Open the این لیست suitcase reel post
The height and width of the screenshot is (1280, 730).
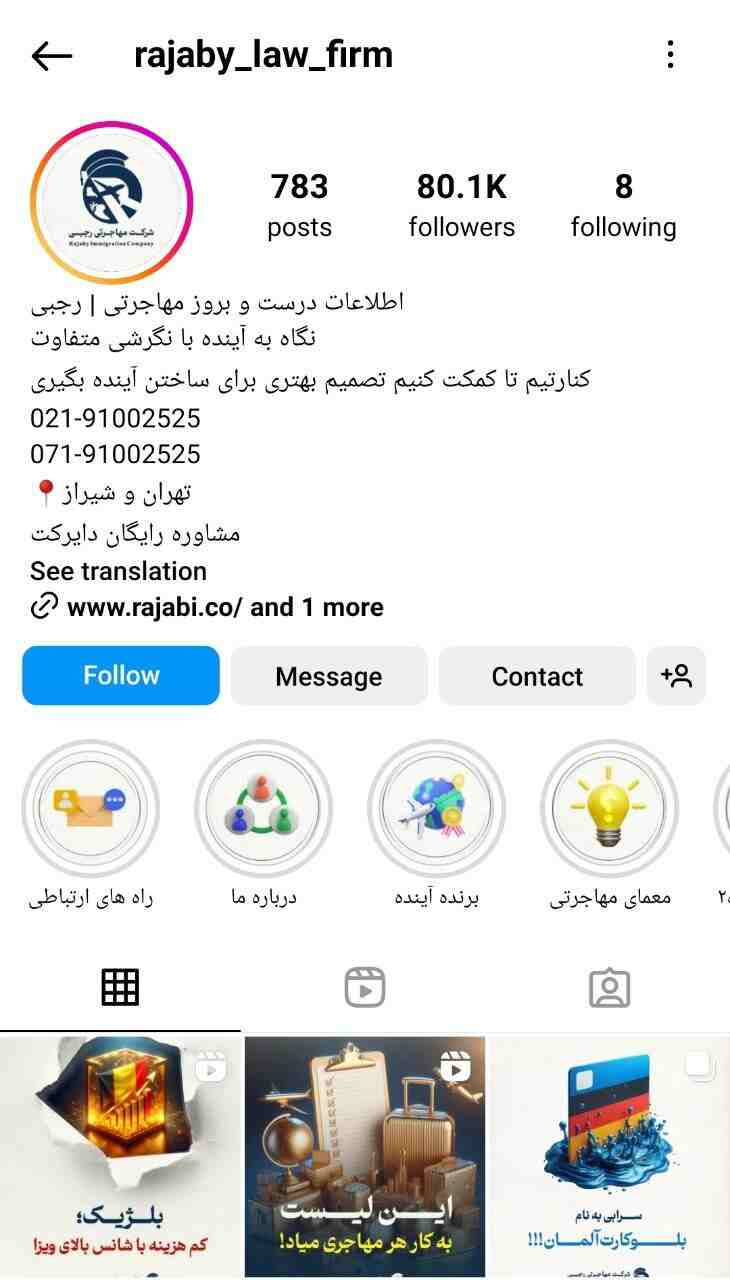[365, 1157]
